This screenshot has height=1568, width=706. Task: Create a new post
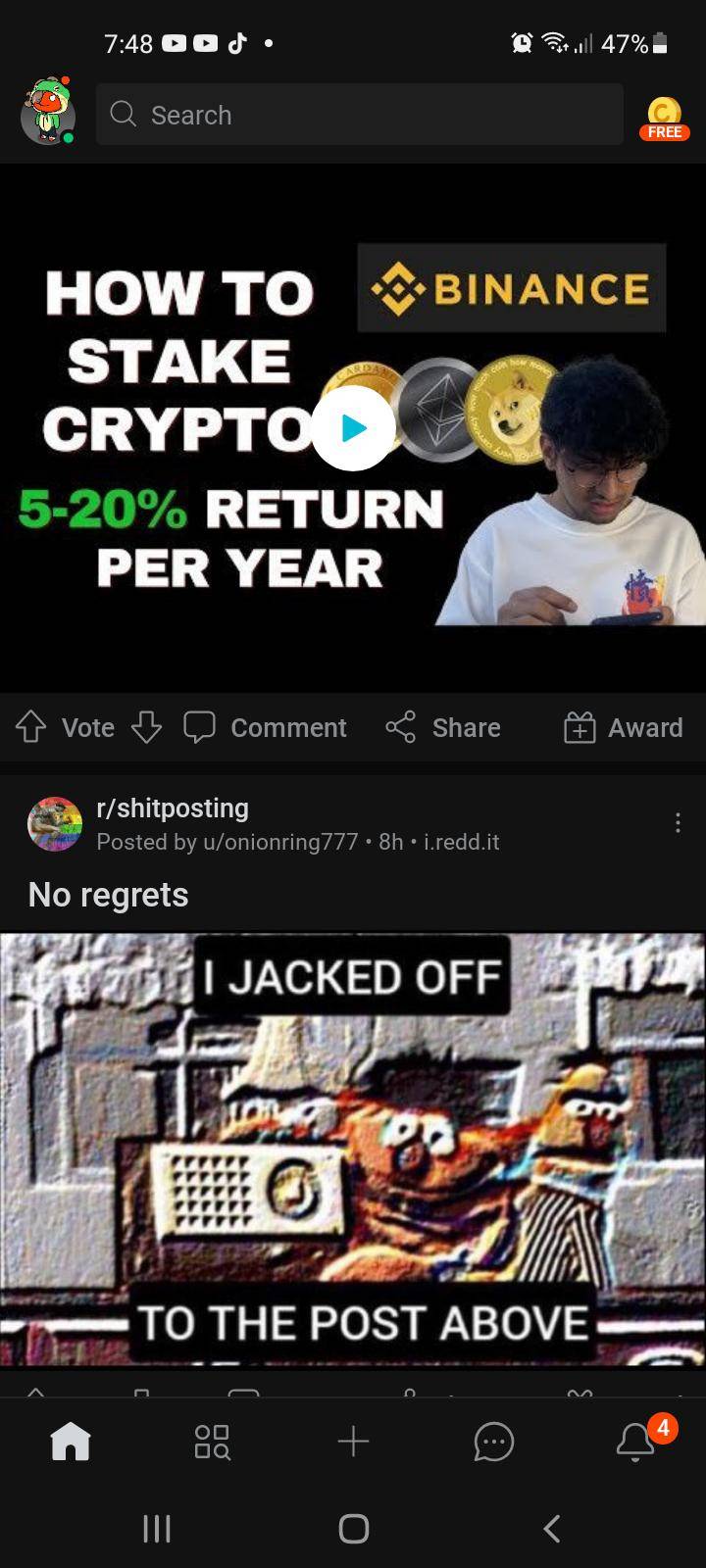pos(353,1442)
